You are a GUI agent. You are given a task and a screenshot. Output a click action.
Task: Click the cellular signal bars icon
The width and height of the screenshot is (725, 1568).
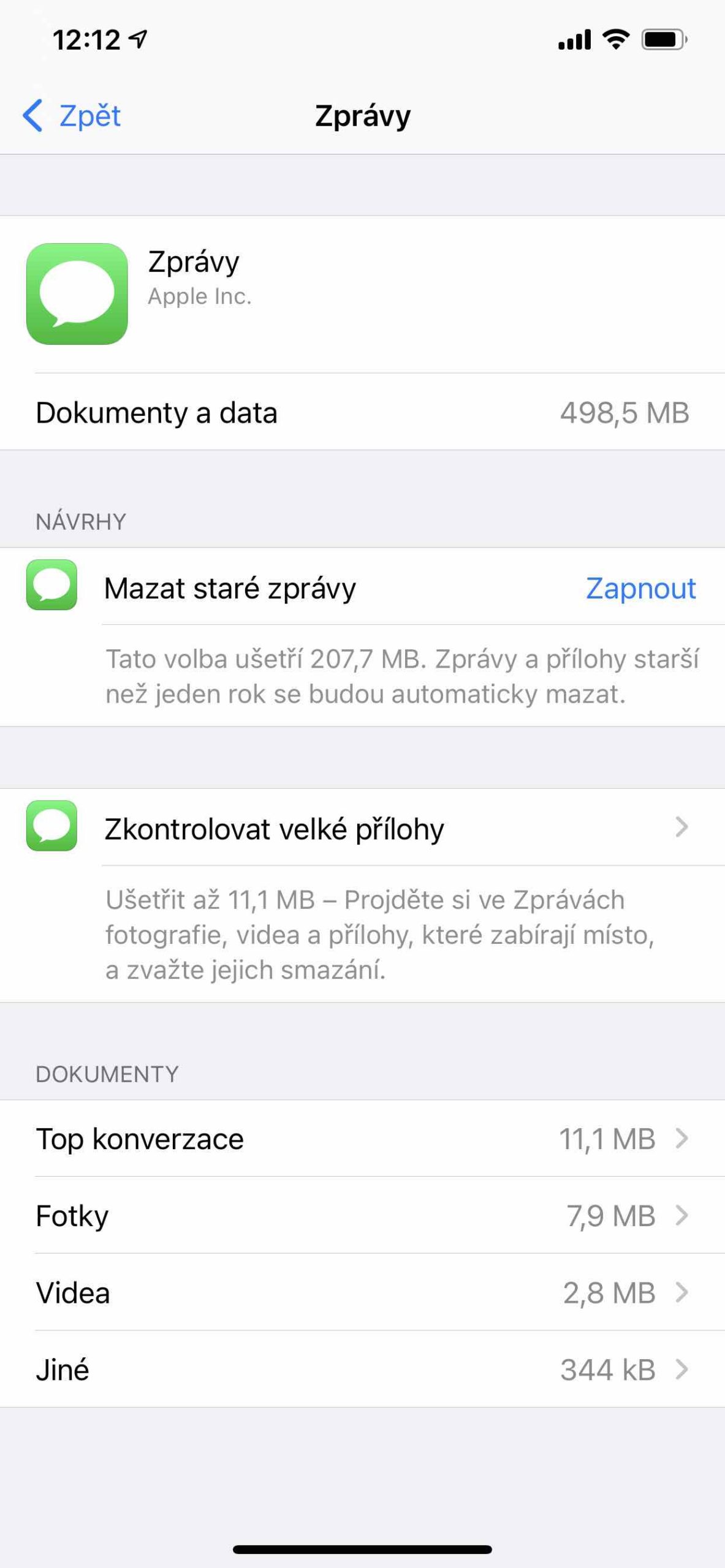pos(575,39)
